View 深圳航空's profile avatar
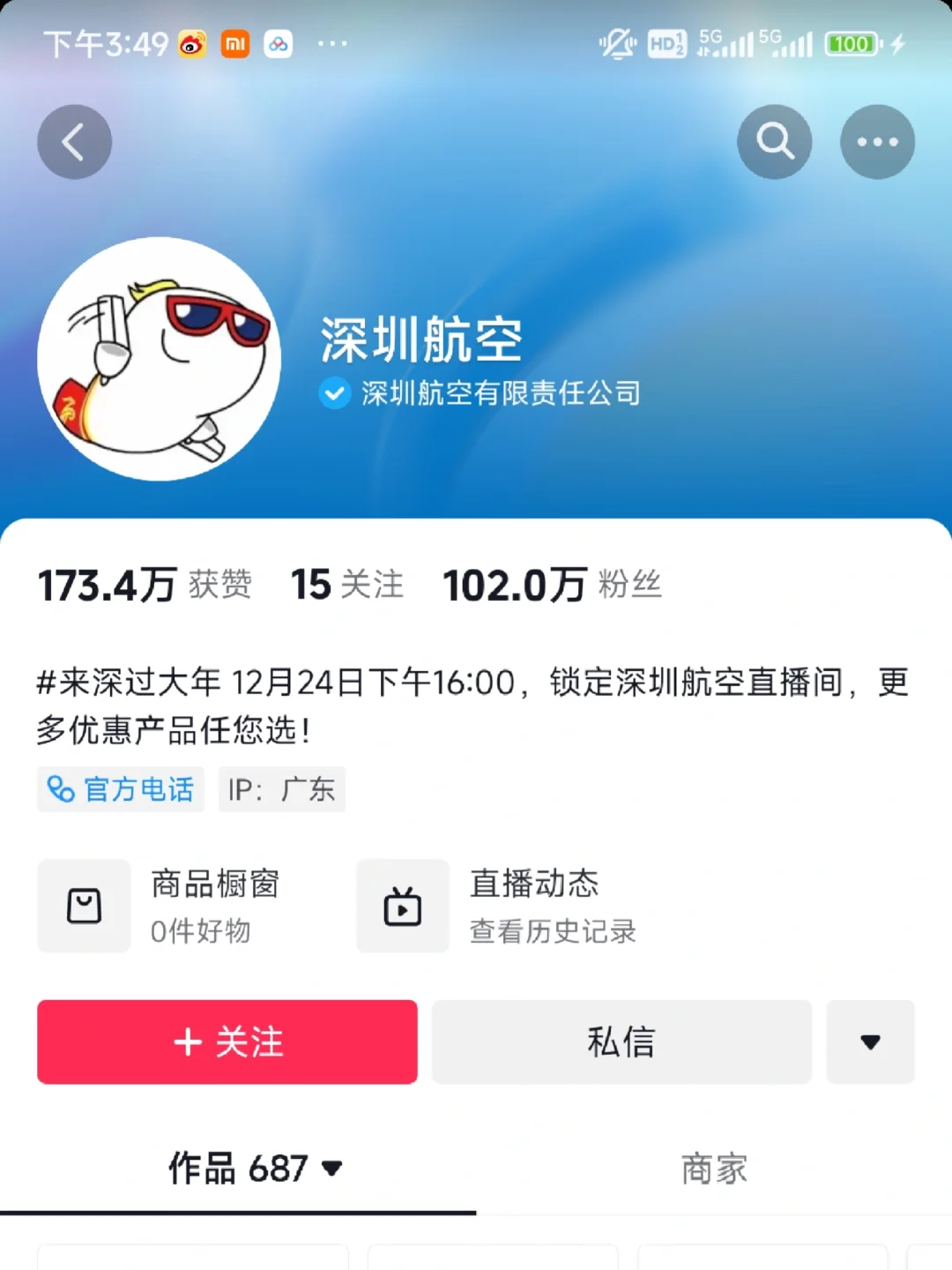 pyautogui.click(x=159, y=359)
